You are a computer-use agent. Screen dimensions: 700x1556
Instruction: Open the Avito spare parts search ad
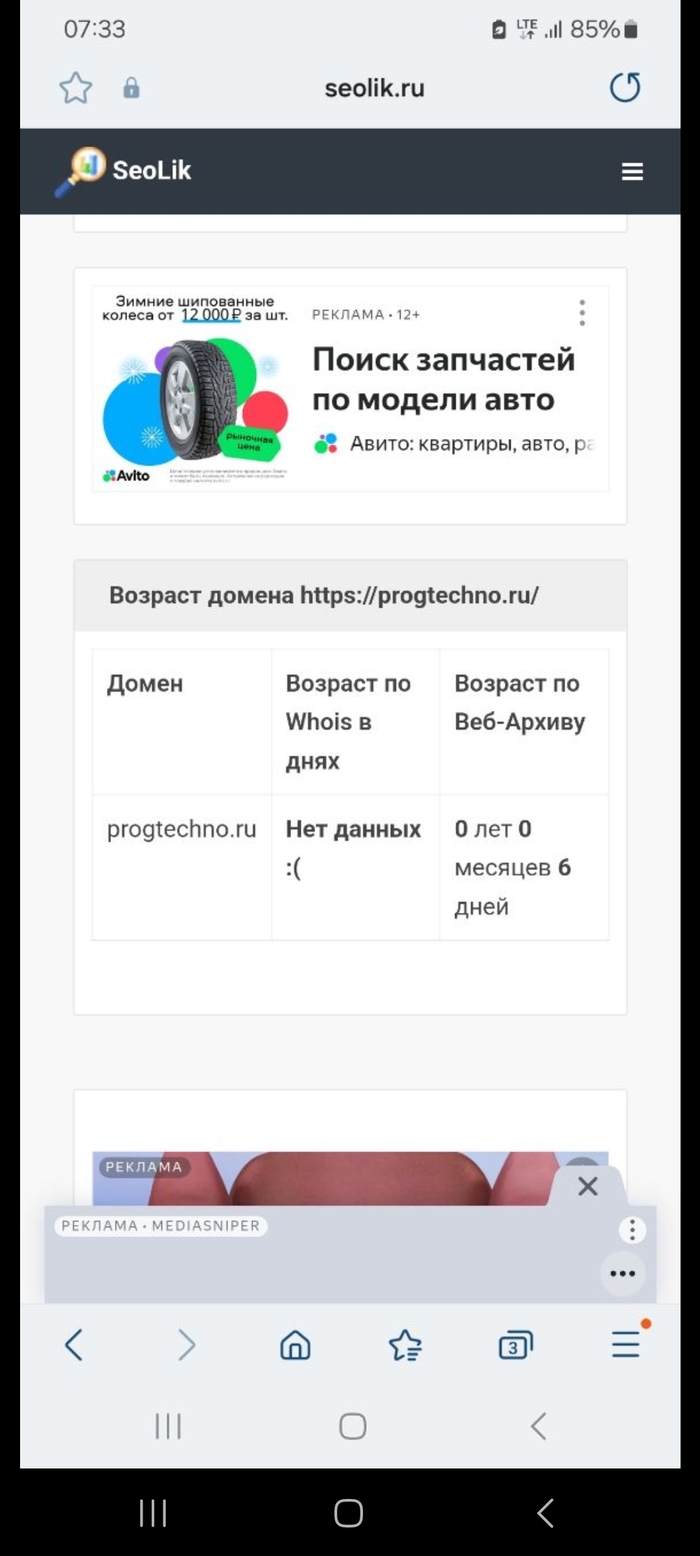443,379
